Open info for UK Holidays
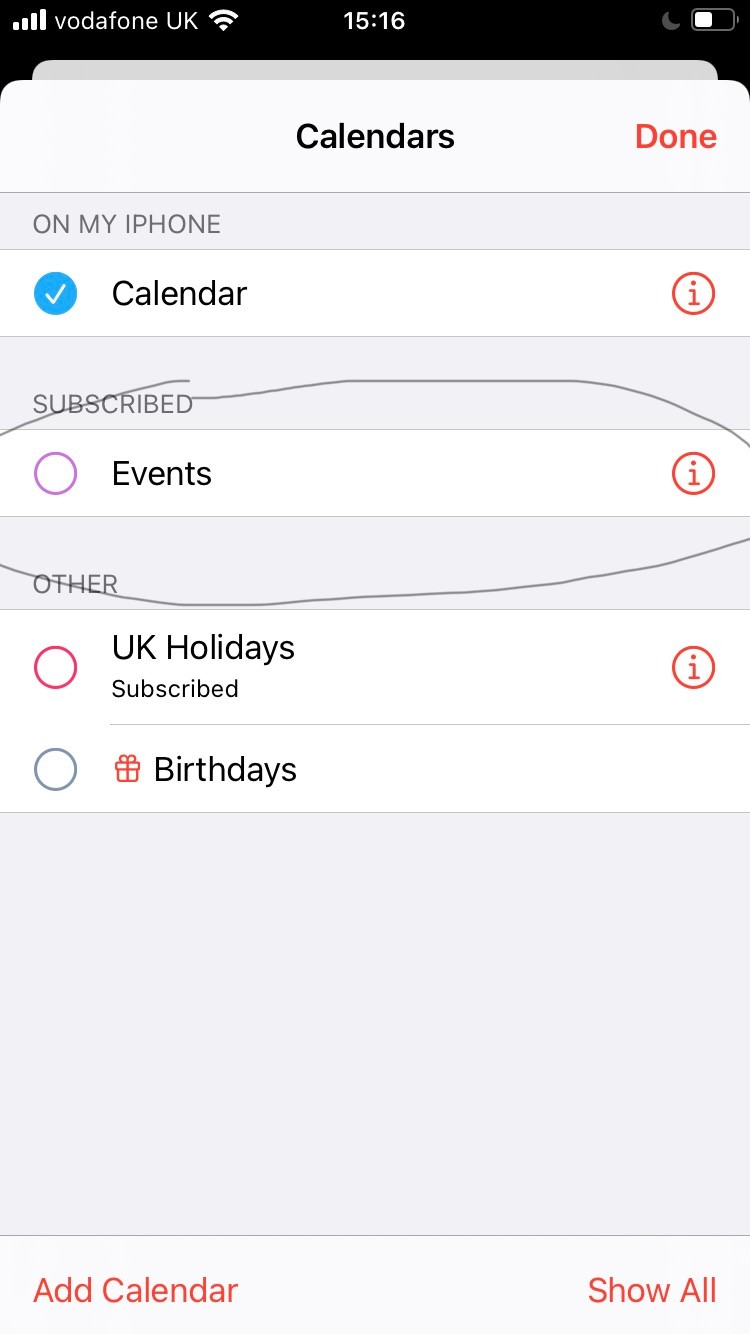The height and width of the screenshot is (1334, 750). click(x=693, y=667)
